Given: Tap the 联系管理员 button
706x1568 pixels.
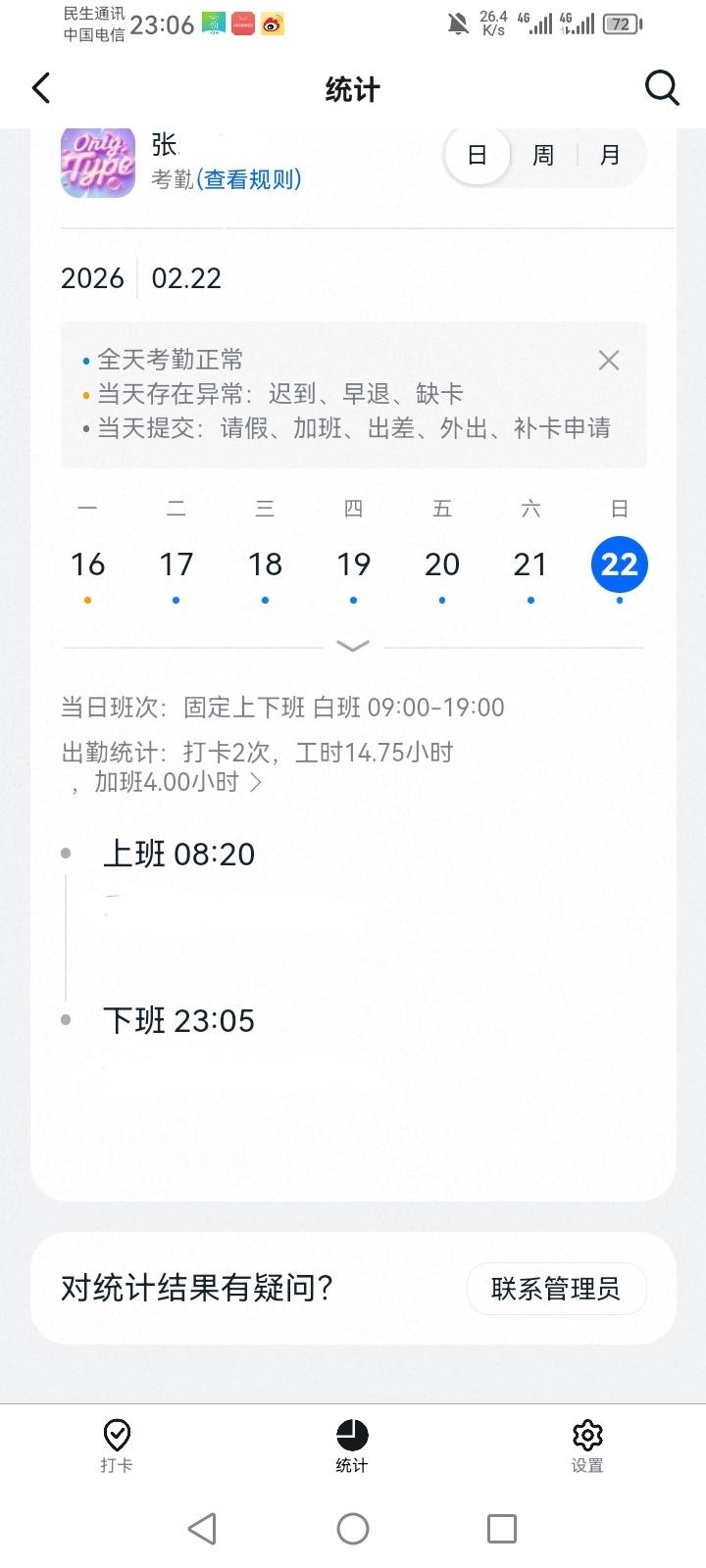Looking at the screenshot, I should pyautogui.click(x=556, y=1289).
